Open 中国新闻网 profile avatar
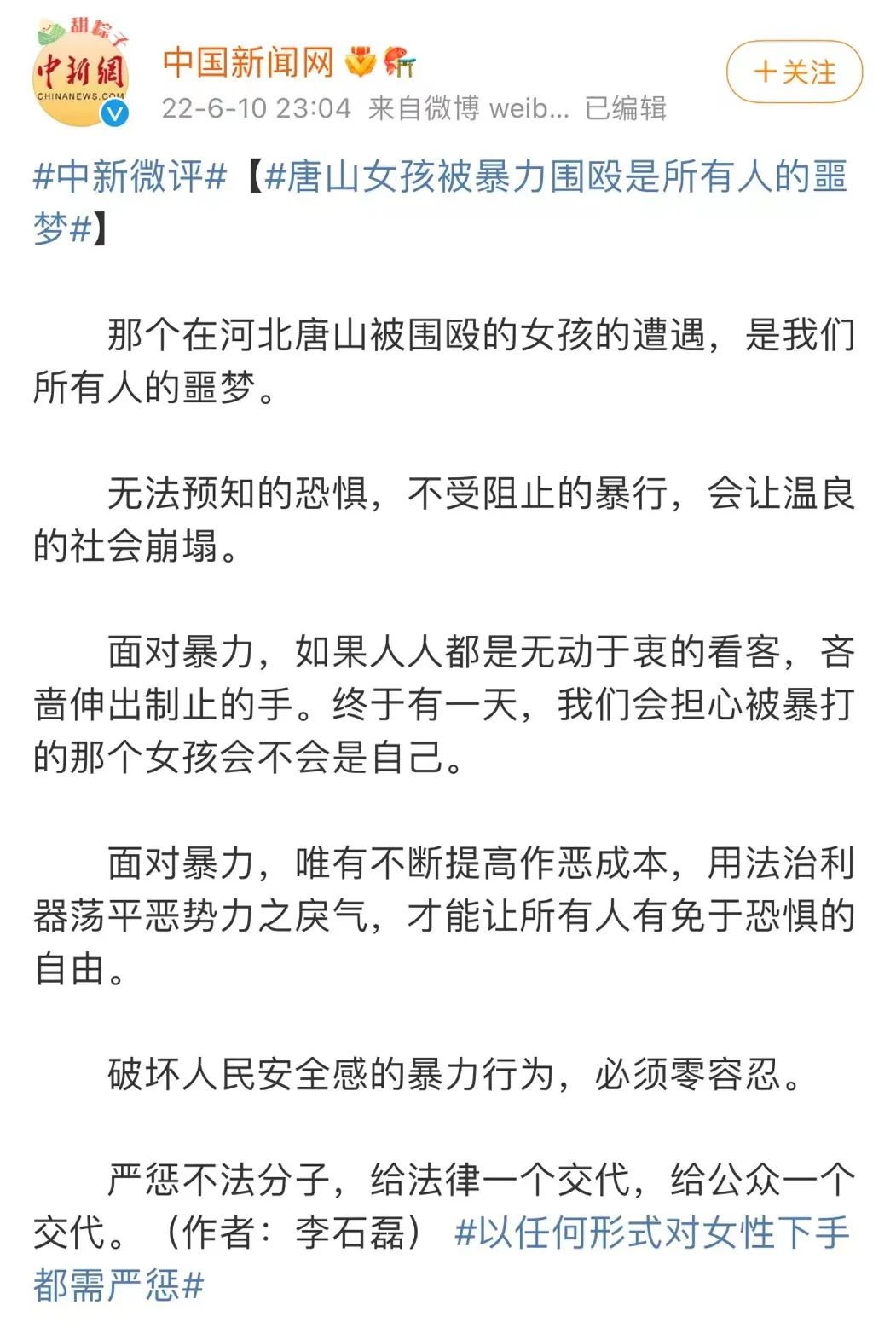The image size is (896, 1328). pos(81,75)
